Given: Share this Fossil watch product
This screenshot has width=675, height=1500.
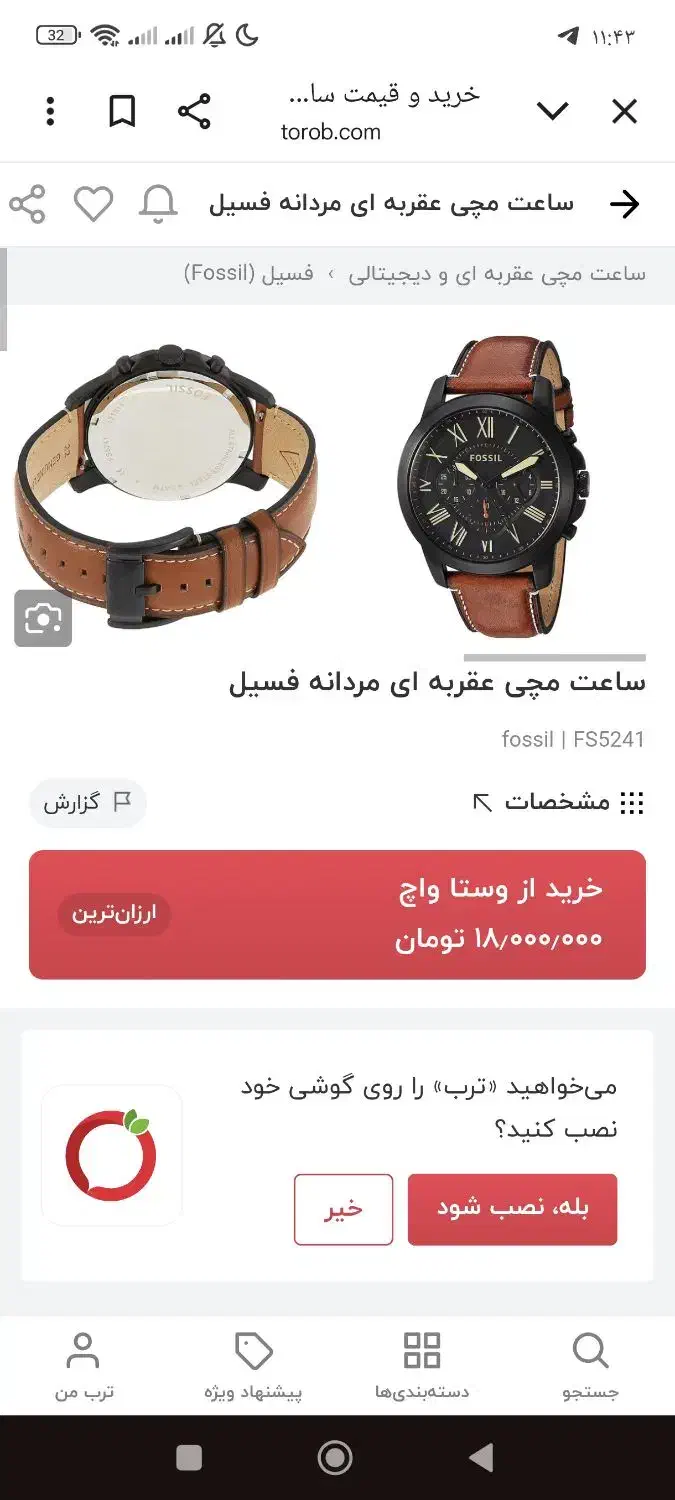Looking at the screenshot, I should (28, 204).
